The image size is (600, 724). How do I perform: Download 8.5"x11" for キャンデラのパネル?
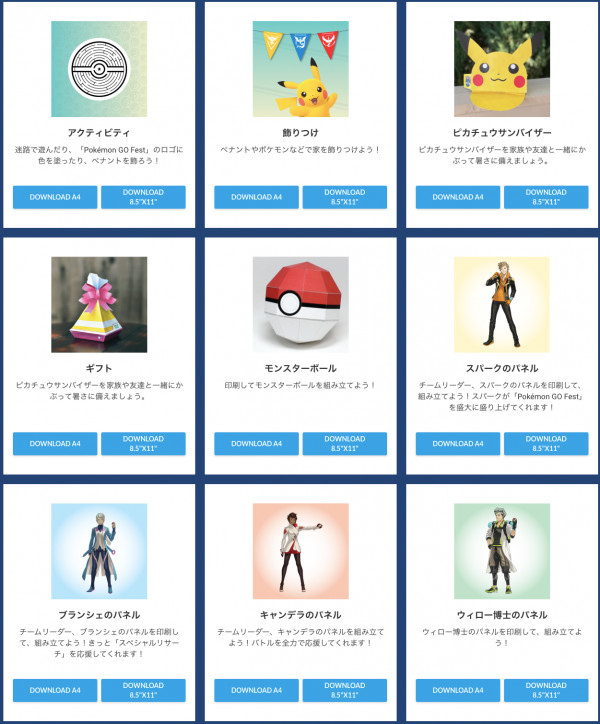click(344, 690)
